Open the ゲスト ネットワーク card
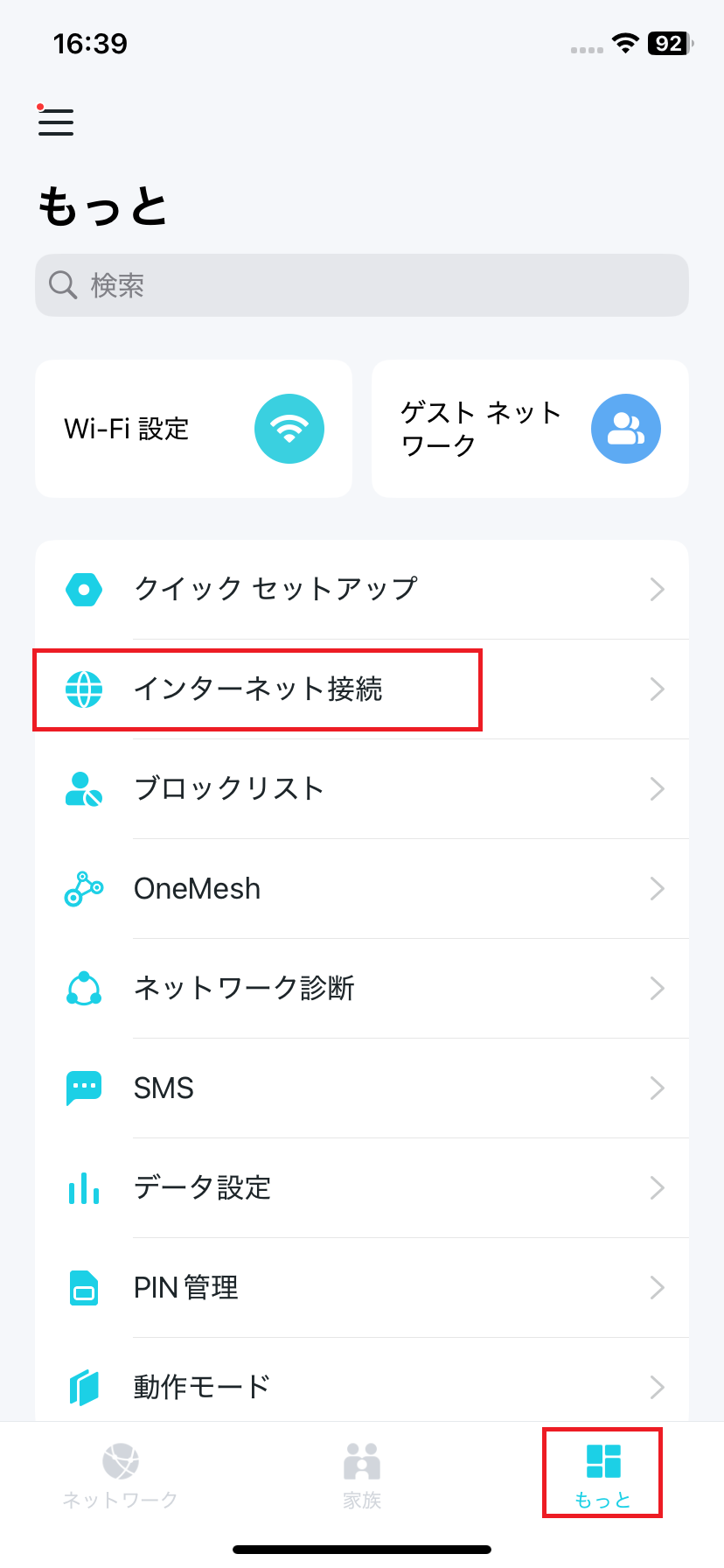Viewport: 724px width, 1568px height. [x=530, y=429]
